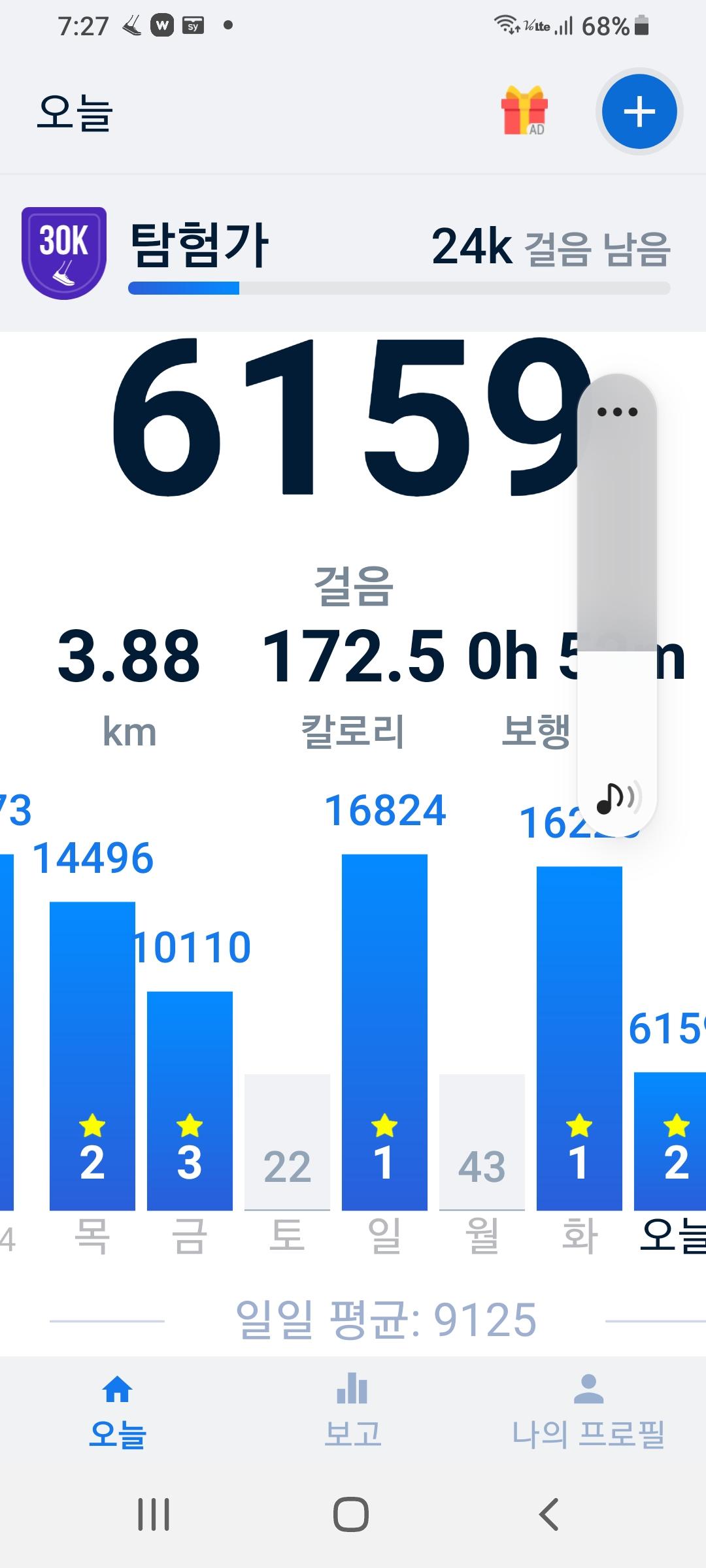Select the 화 bar in the chart
Image resolution: width=706 pixels, height=1568 pixels.
point(579,1038)
